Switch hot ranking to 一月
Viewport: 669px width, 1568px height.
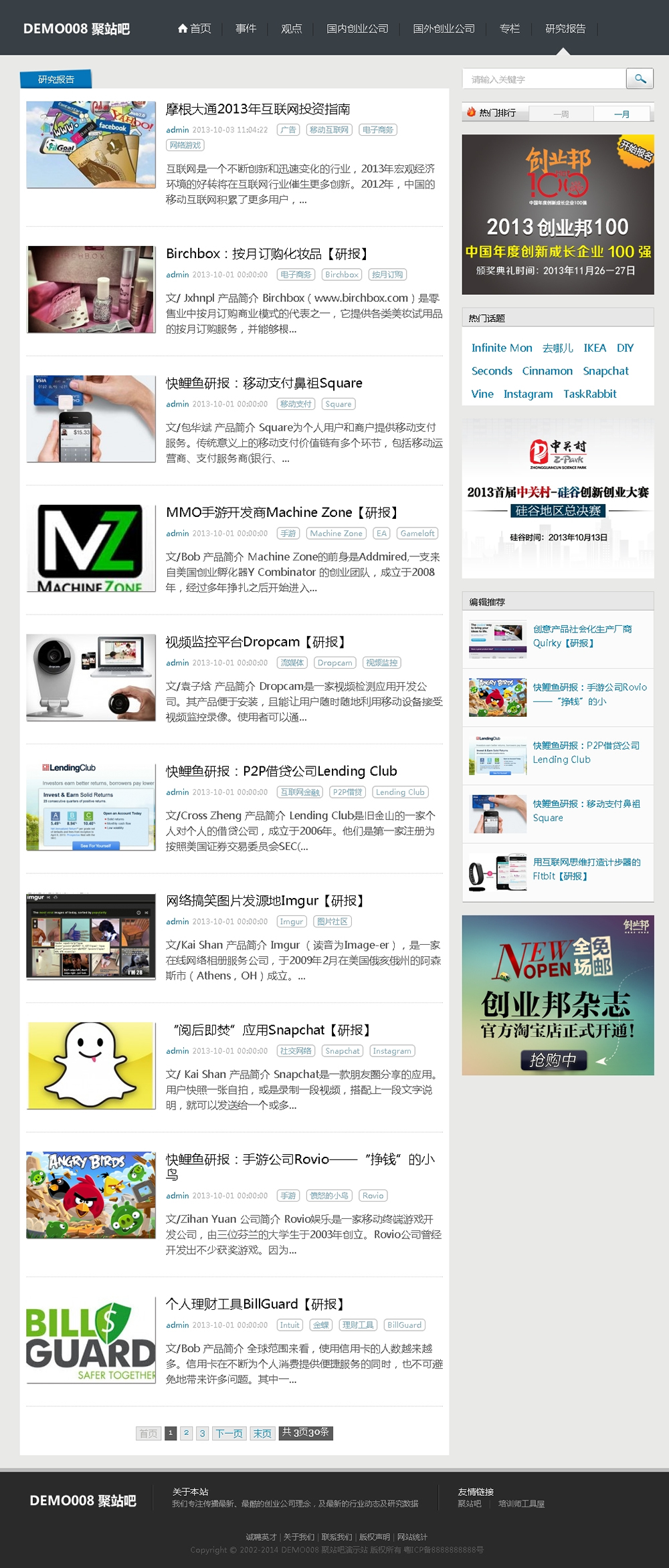[622, 114]
